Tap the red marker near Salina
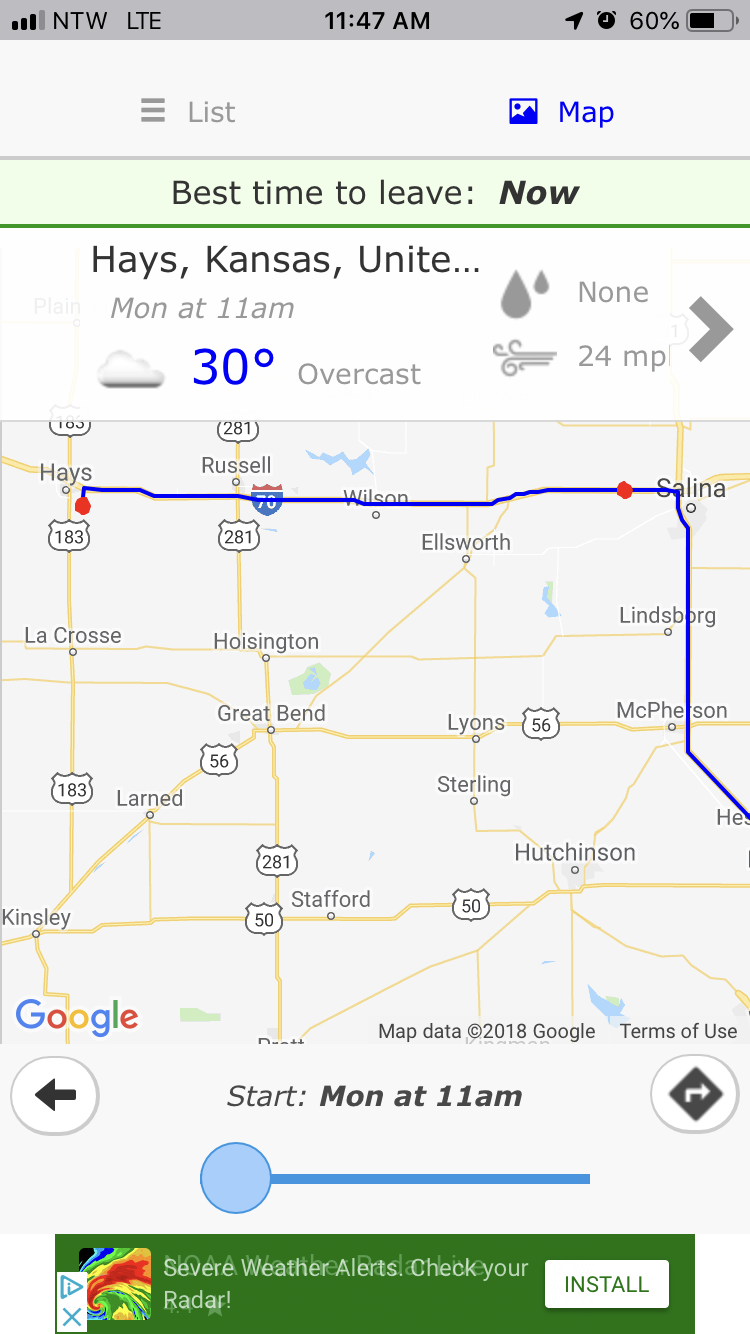 click(625, 490)
